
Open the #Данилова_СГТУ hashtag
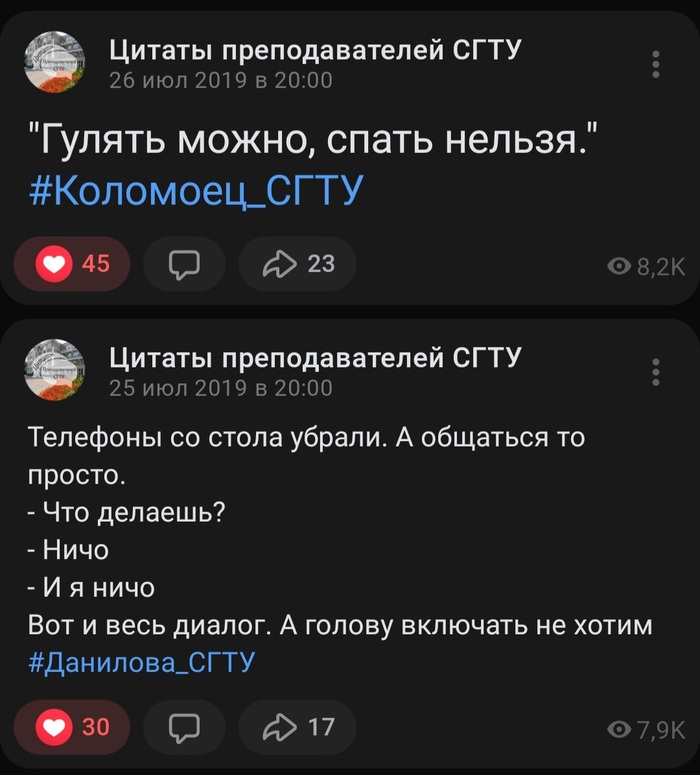[x=142, y=662]
